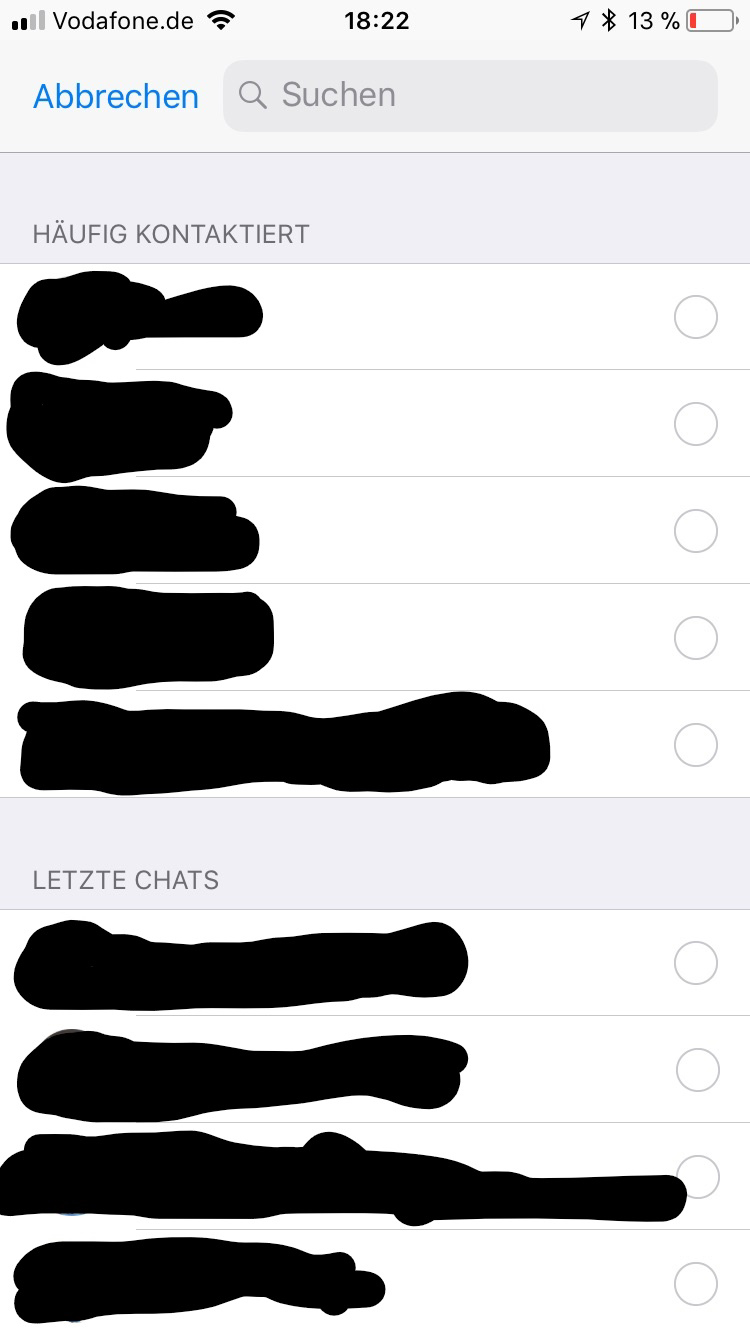Open the Suchen search field
This screenshot has width=750, height=1334.
[470, 96]
